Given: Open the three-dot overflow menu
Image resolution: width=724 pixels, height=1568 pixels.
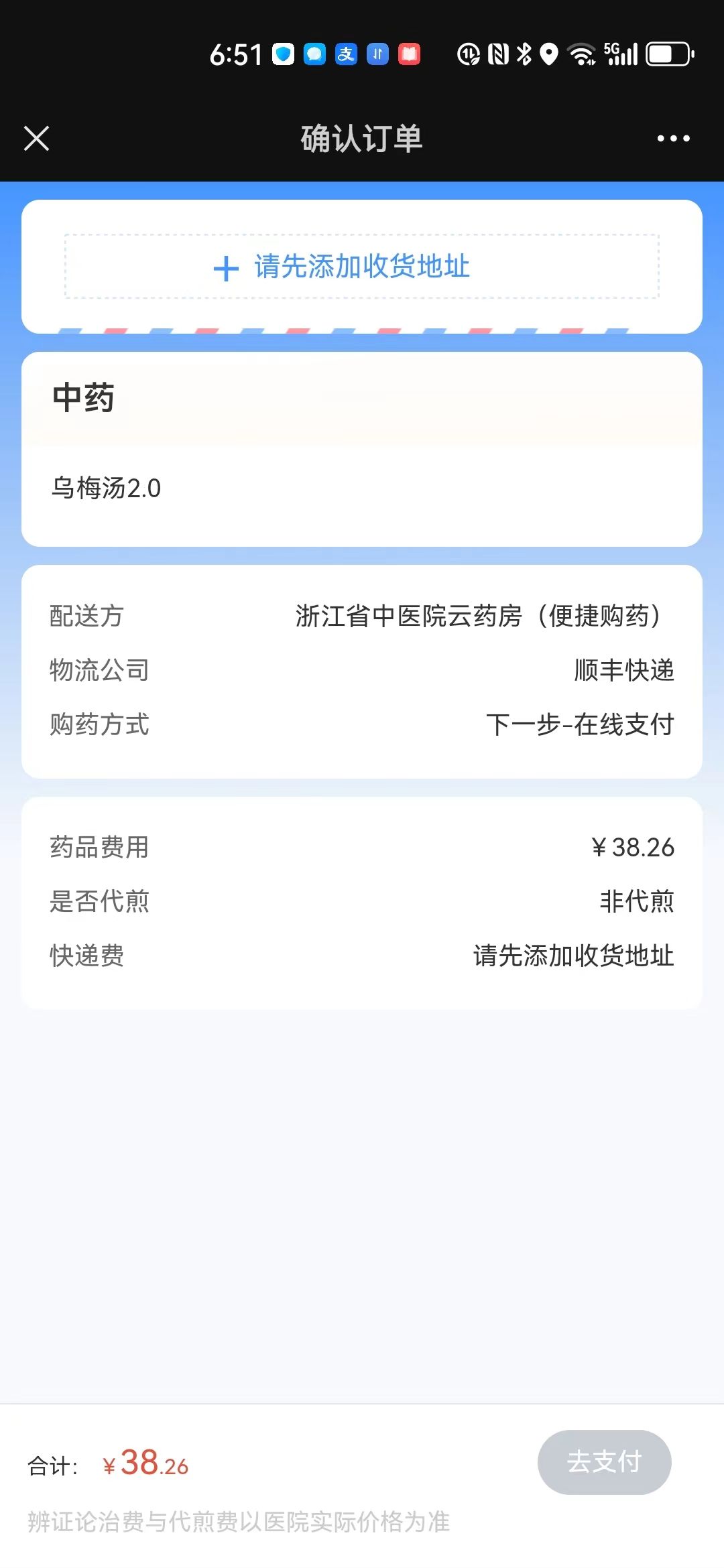Looking at the screenshot, I should [x=673, y=139].
